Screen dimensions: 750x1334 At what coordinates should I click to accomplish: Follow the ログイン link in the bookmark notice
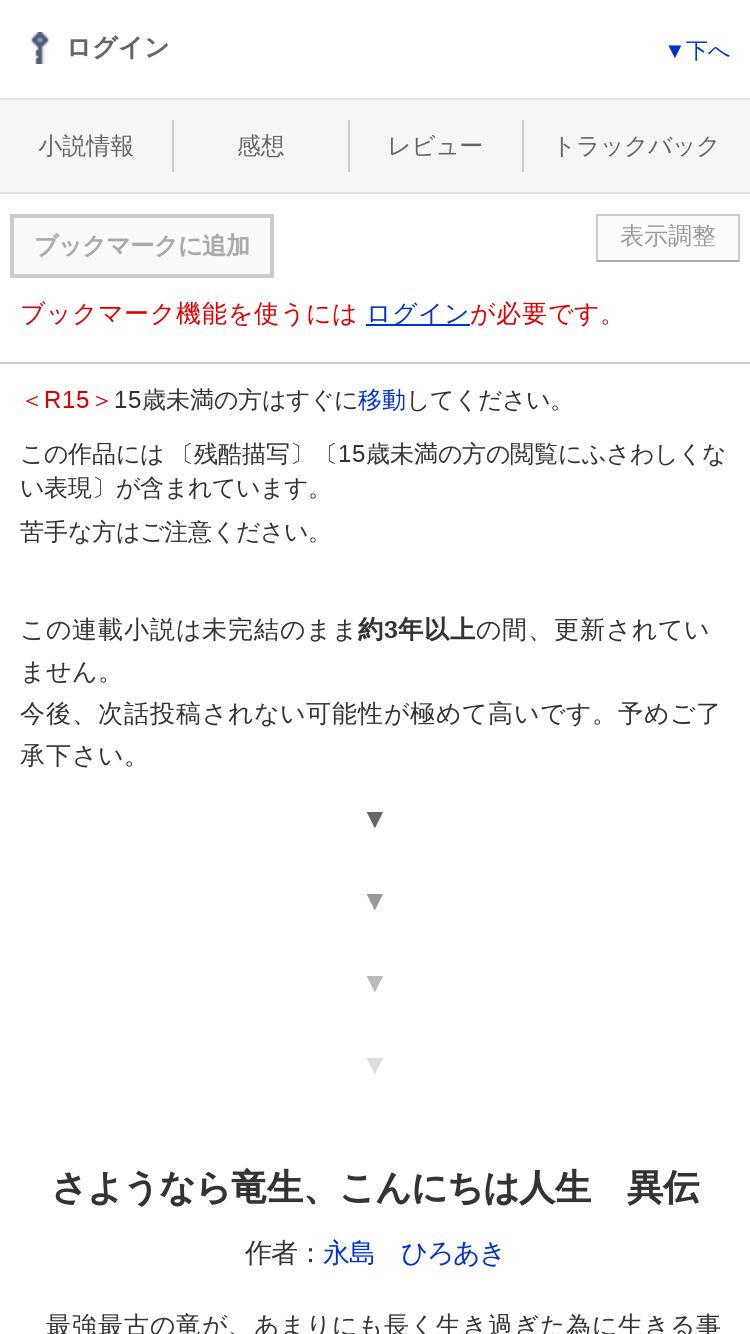[x=418, y=314]
